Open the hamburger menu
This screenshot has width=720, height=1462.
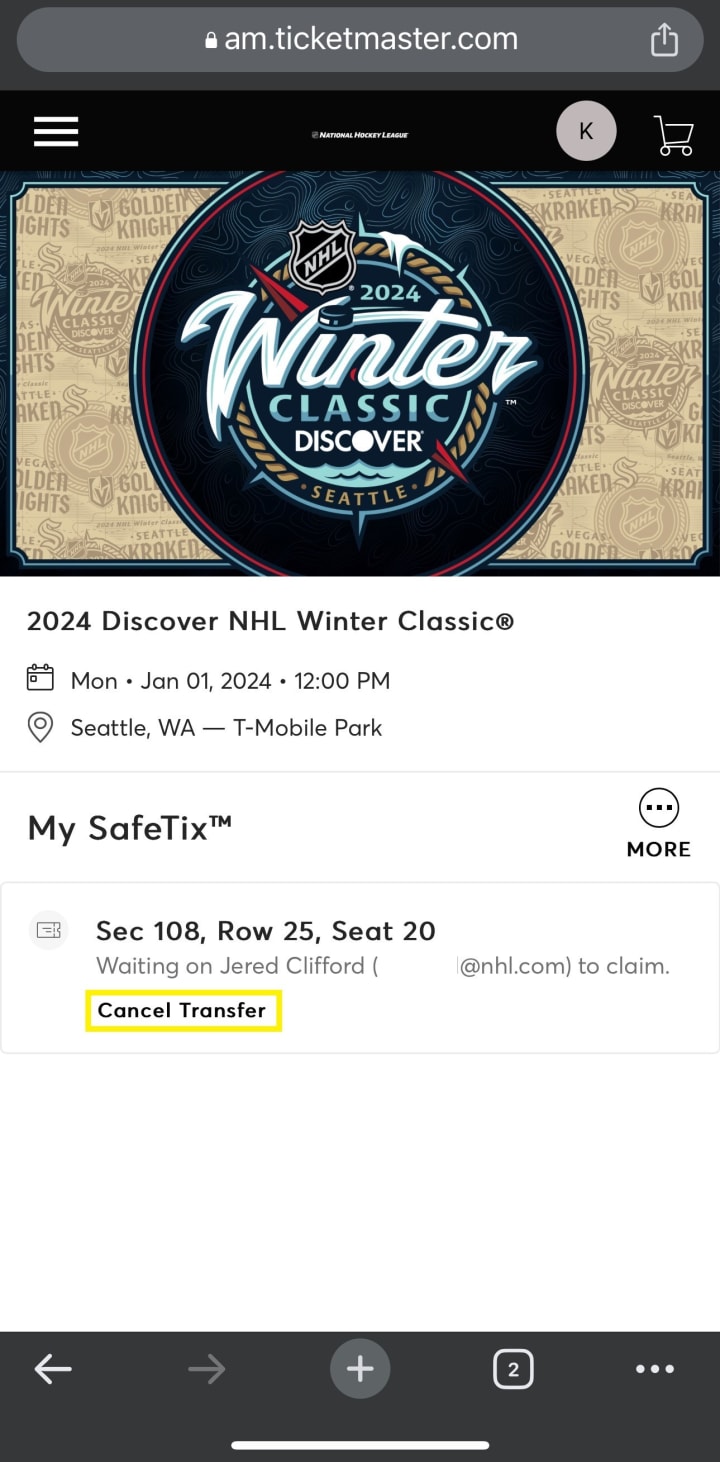[x=56, y=131]
